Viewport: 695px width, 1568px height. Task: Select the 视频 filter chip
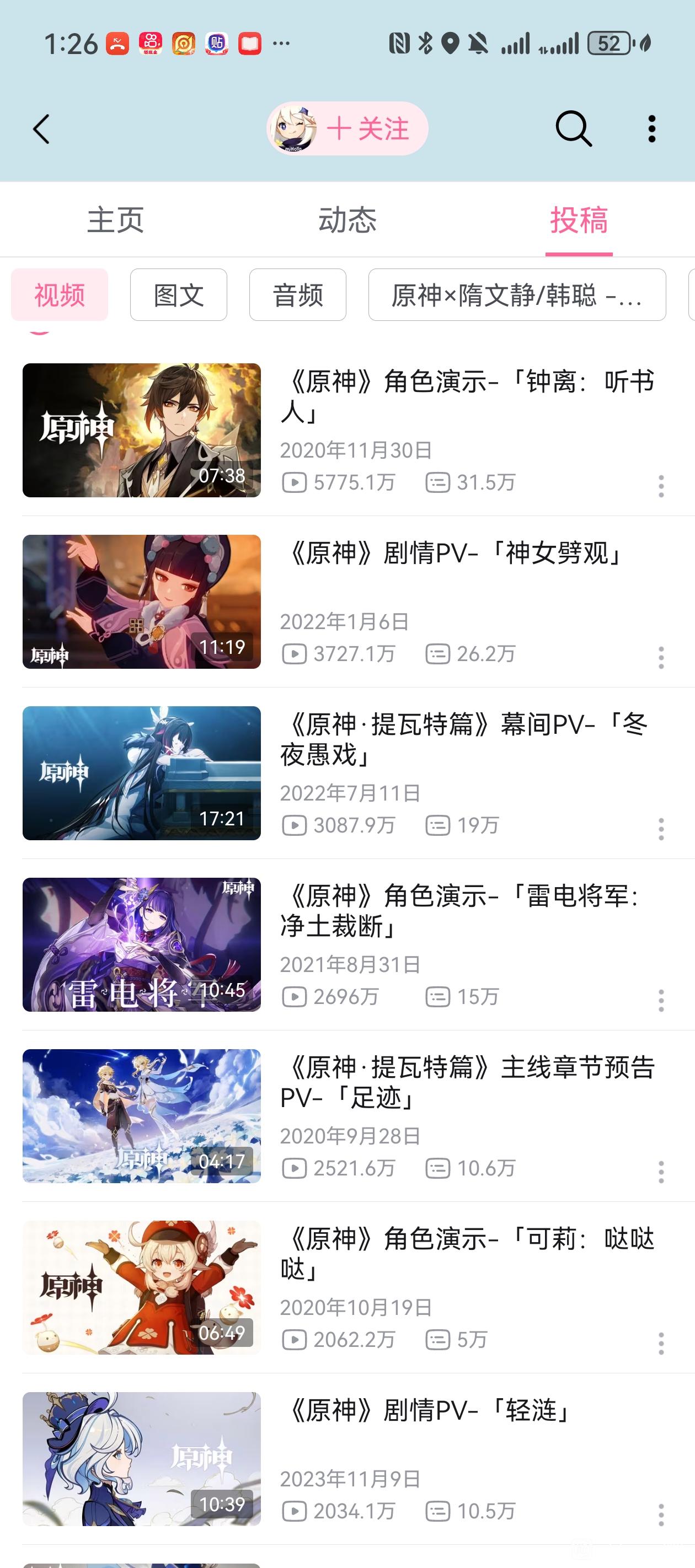[60, 295]
